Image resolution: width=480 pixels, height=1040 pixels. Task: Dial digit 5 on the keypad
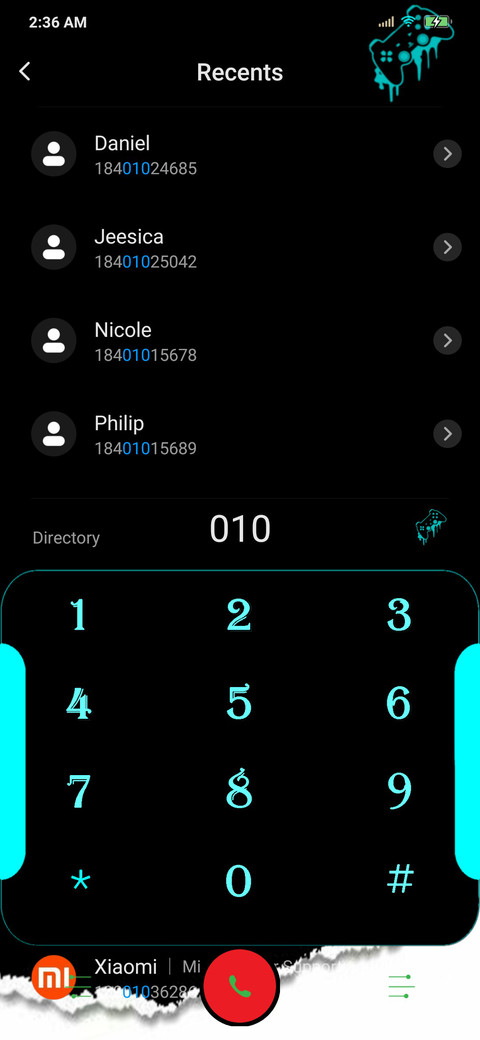[239, 702]
